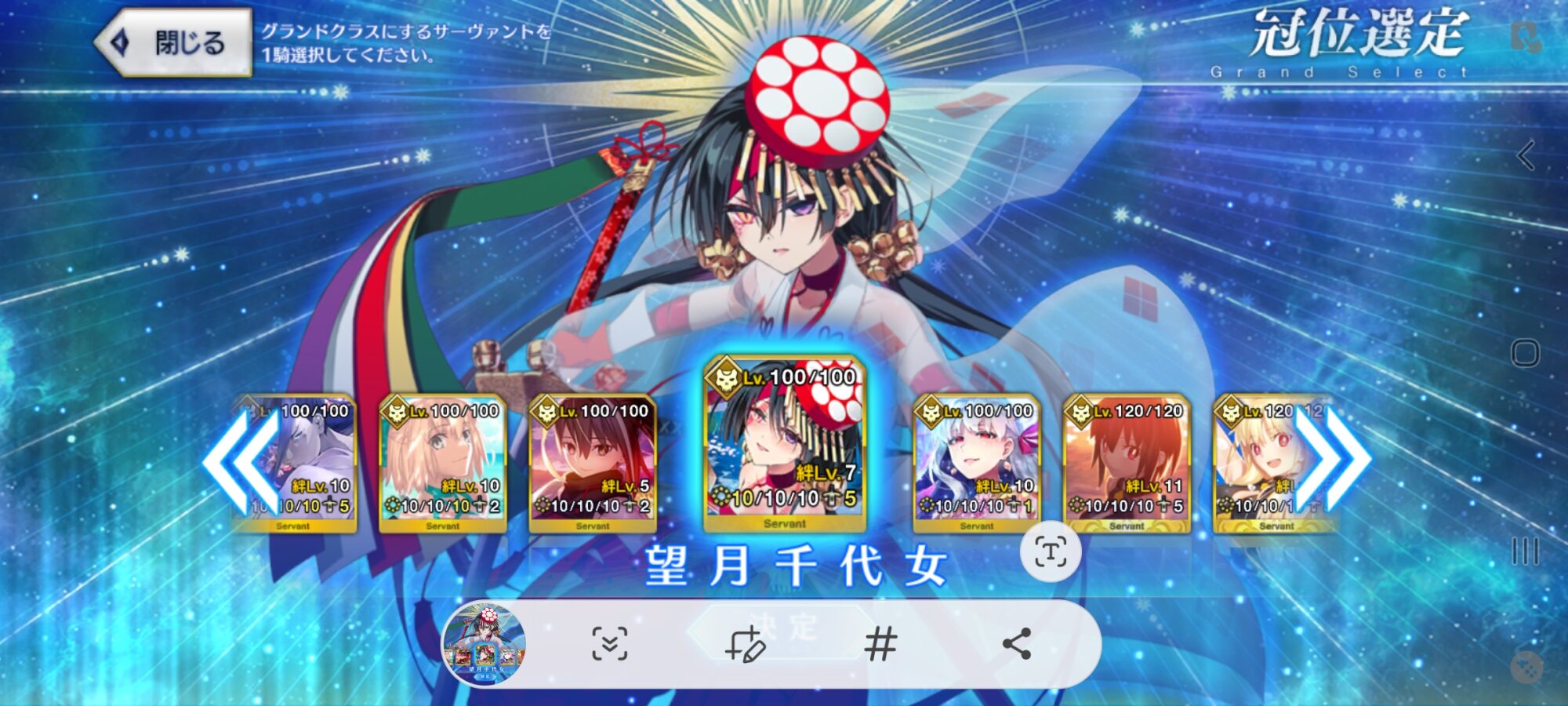Go to home via system button
The height and width of the screenshot is (706, 1568).
(1525, 353)
